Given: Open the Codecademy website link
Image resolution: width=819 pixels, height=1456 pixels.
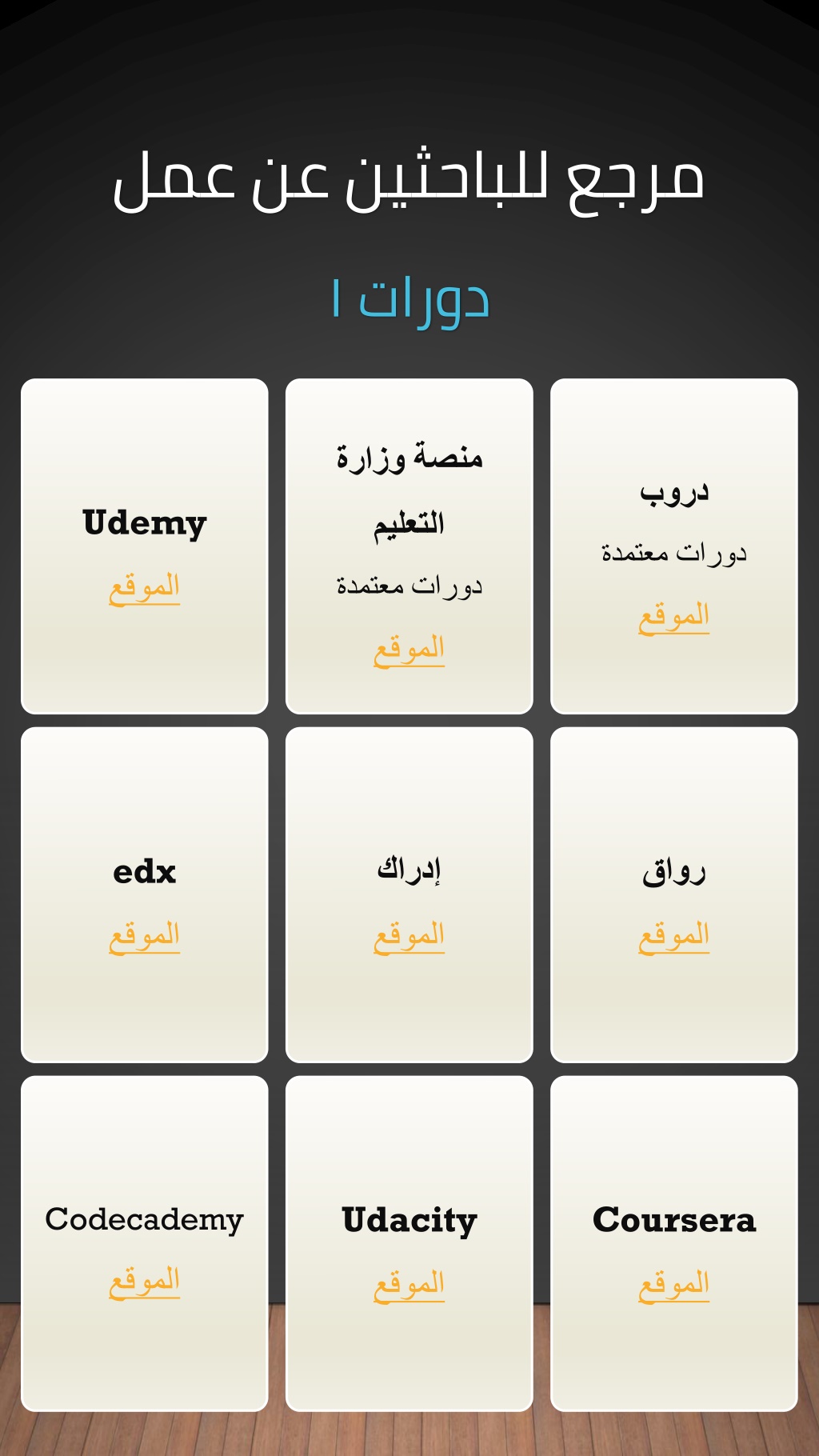Looking at the screenshot, I should point(144,1282).
